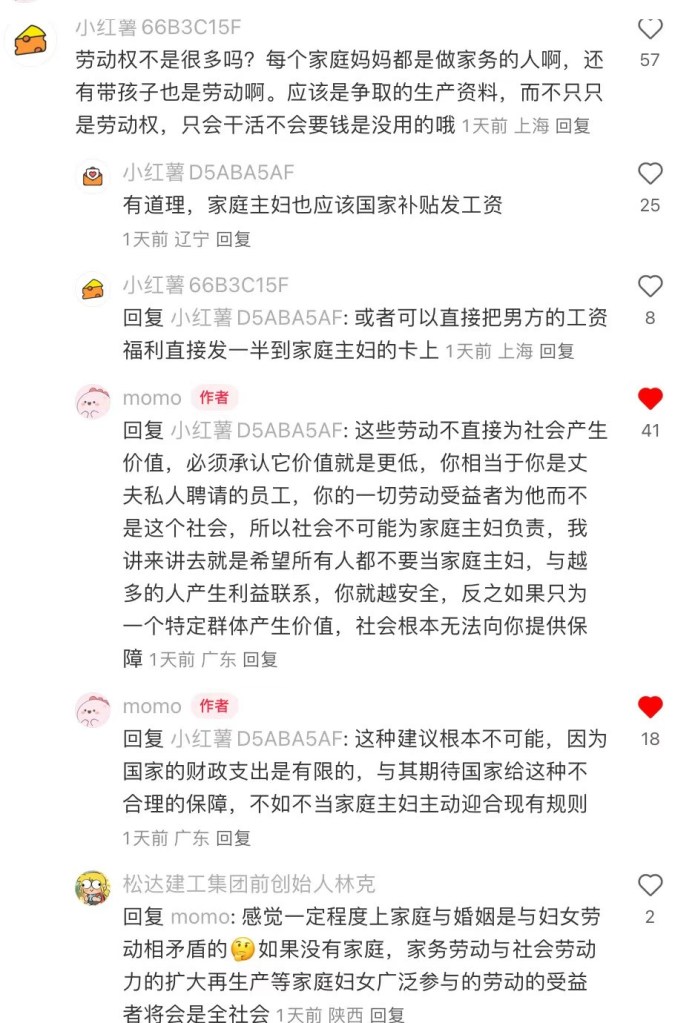Open the profile of username 松达建工集团前创始人林克
695x1023 pixels.
(249, 884)
